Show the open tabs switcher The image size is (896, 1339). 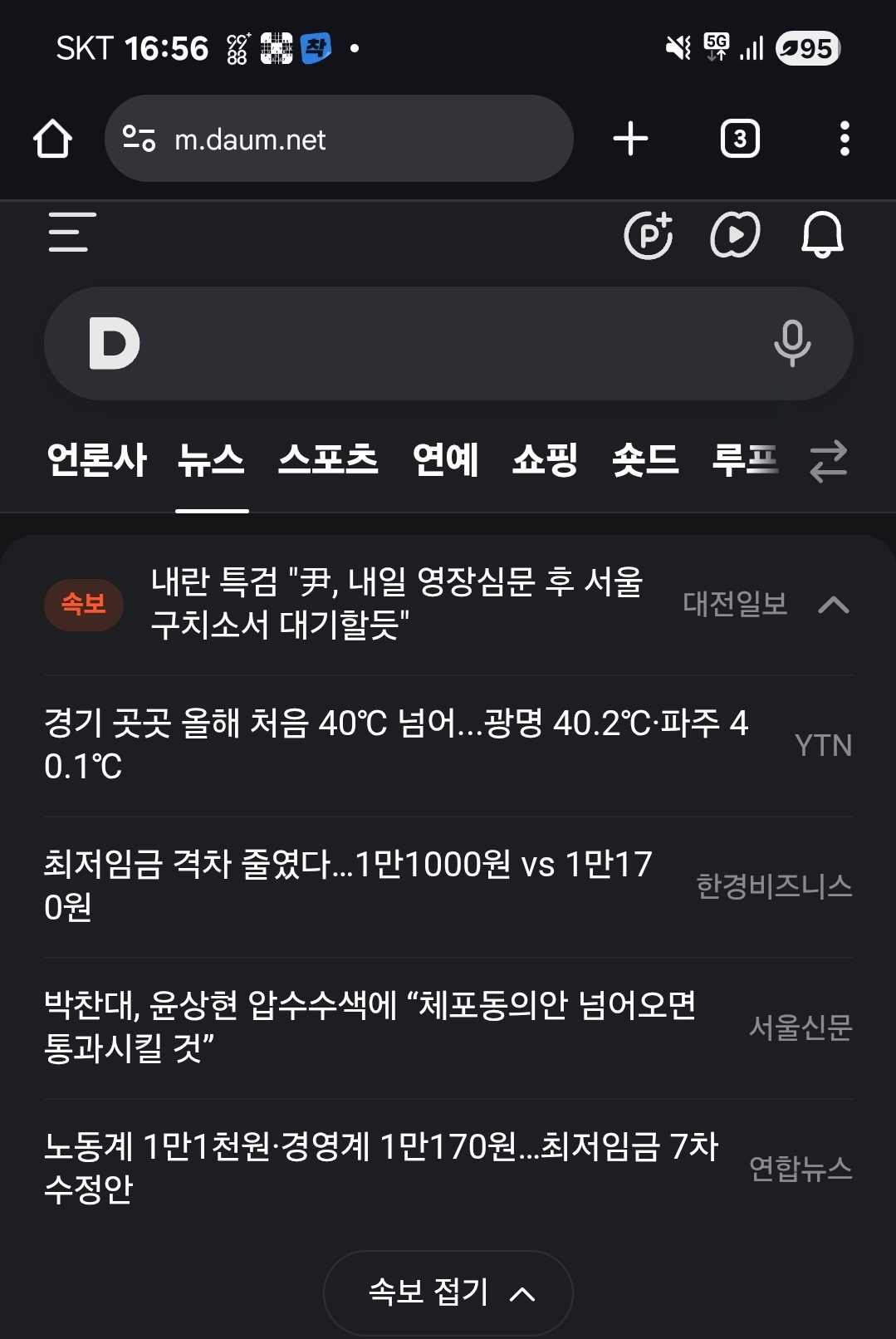[x=740, y=139]
